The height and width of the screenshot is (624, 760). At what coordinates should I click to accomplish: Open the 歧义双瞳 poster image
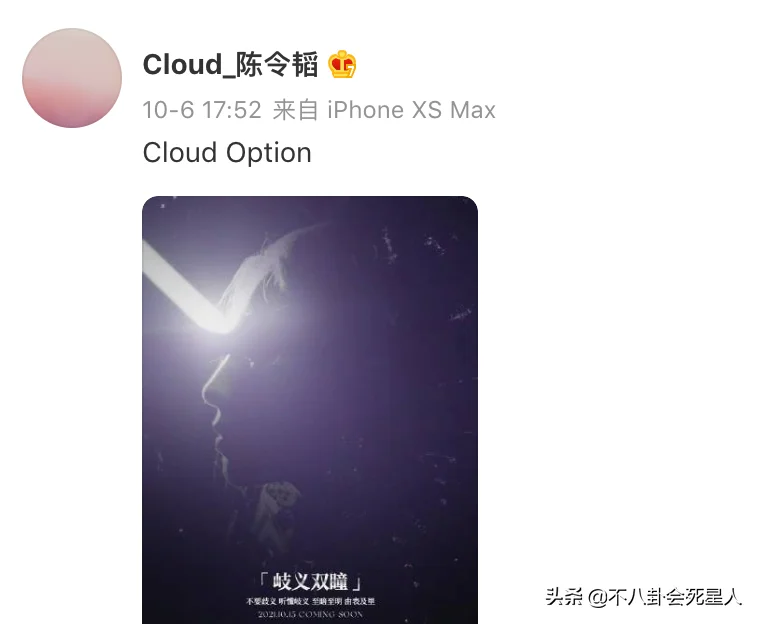click(x=309, y=410)
